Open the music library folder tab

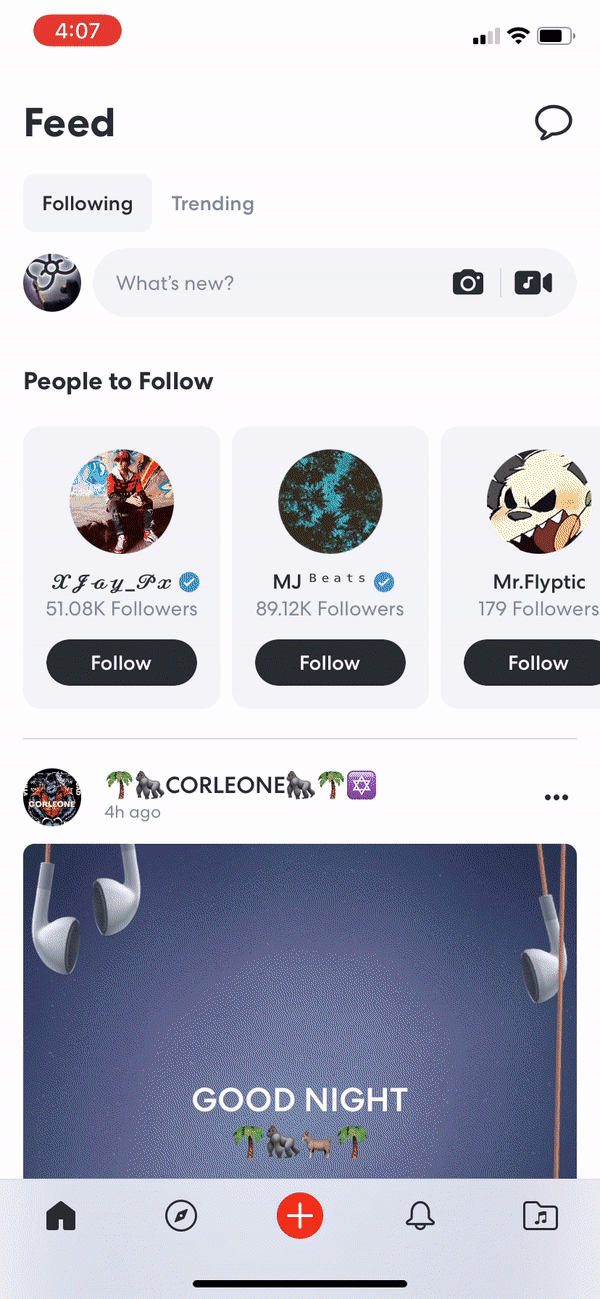point(540,1216)
